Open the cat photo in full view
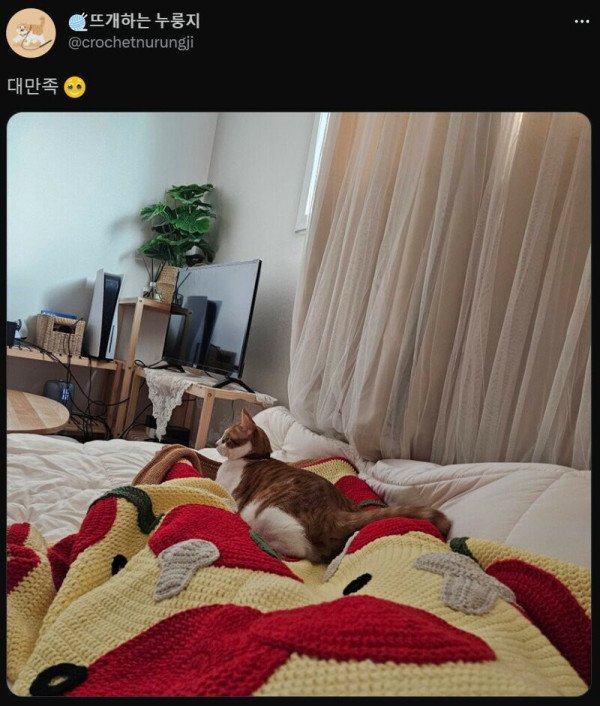The height and width of the screenshot is (706, 600). [x=298, y=403]
